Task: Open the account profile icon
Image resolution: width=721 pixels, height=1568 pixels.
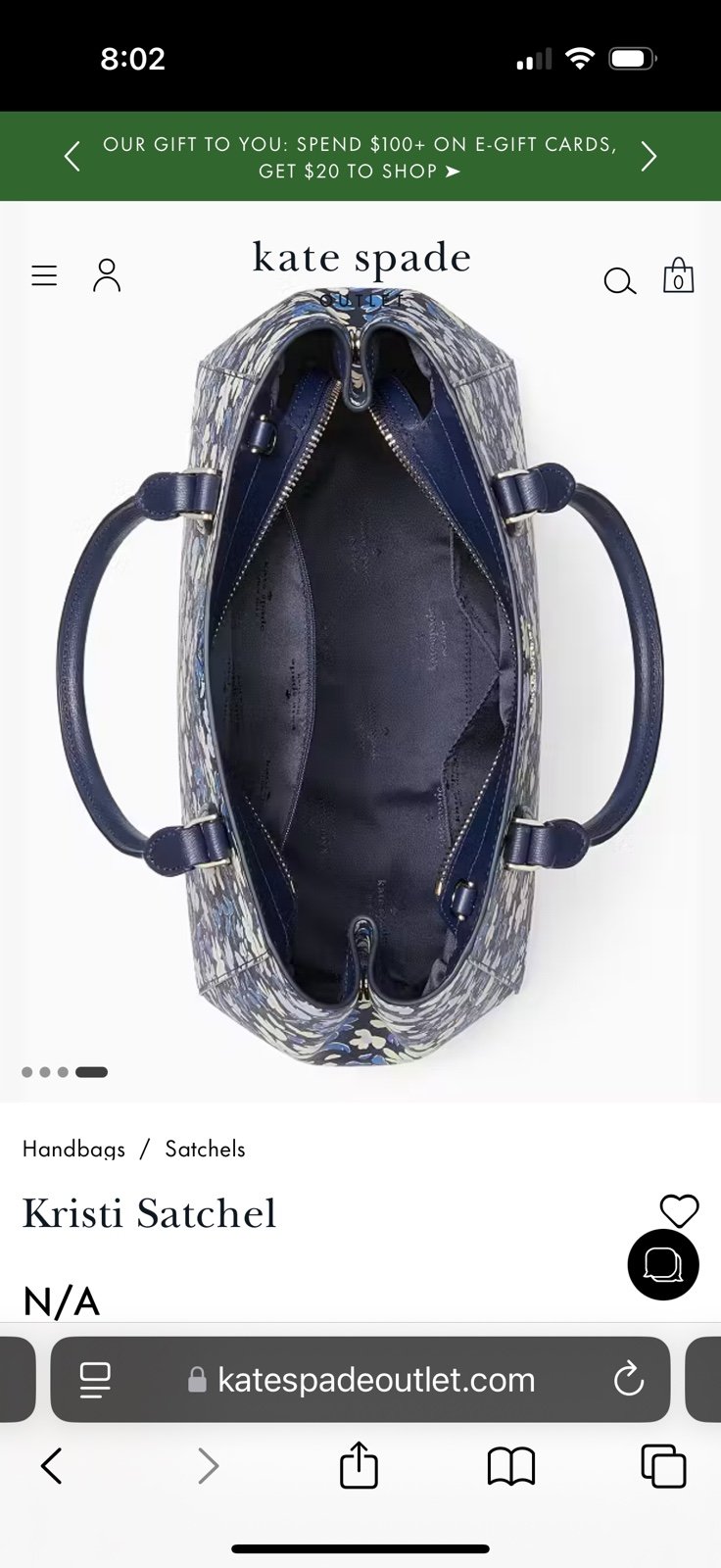Action: [x=107, y=275]
